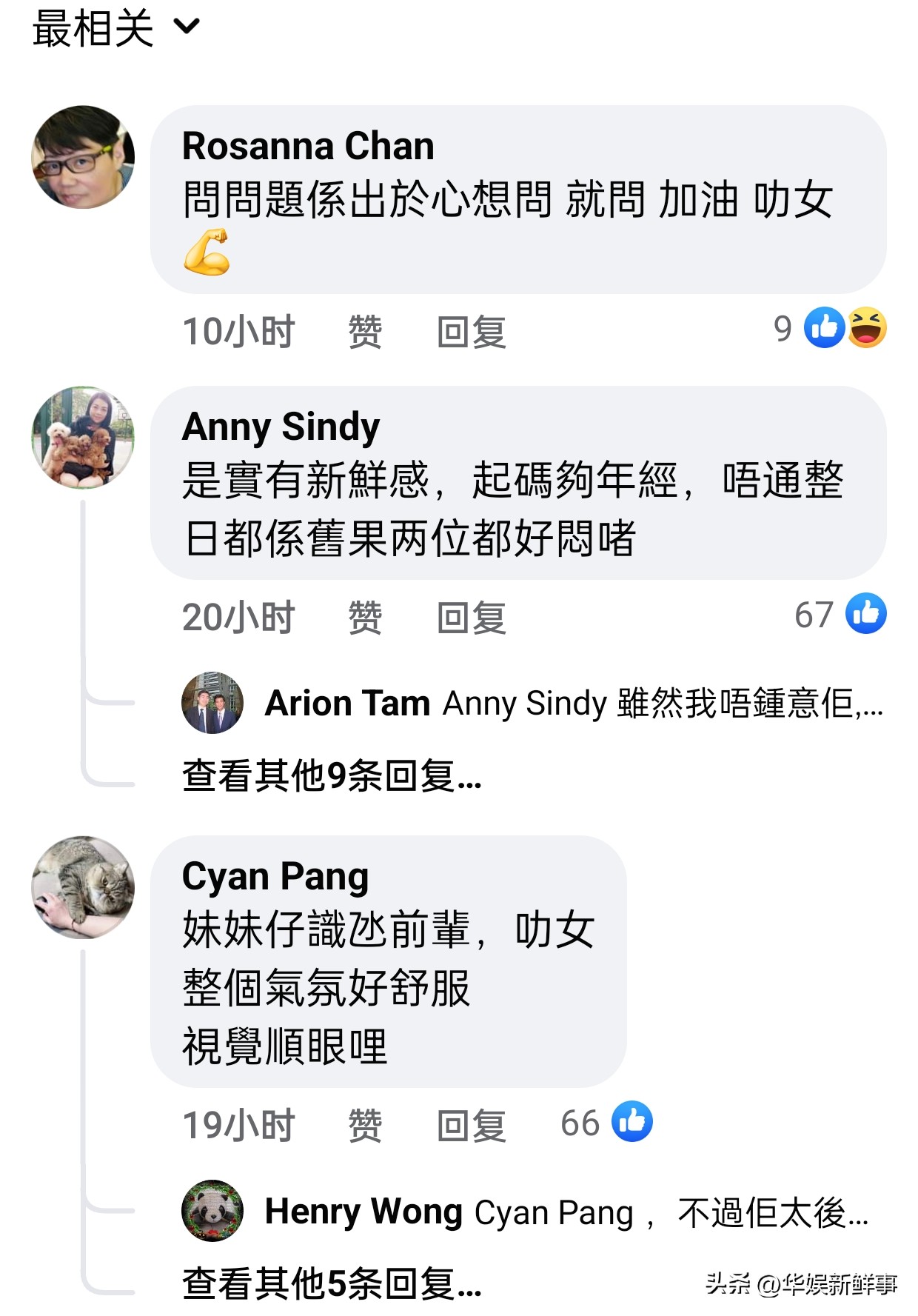Click the 20小时 timestamp on Anny Sindy's comment
918x1316 pixels.
[238, 616]
